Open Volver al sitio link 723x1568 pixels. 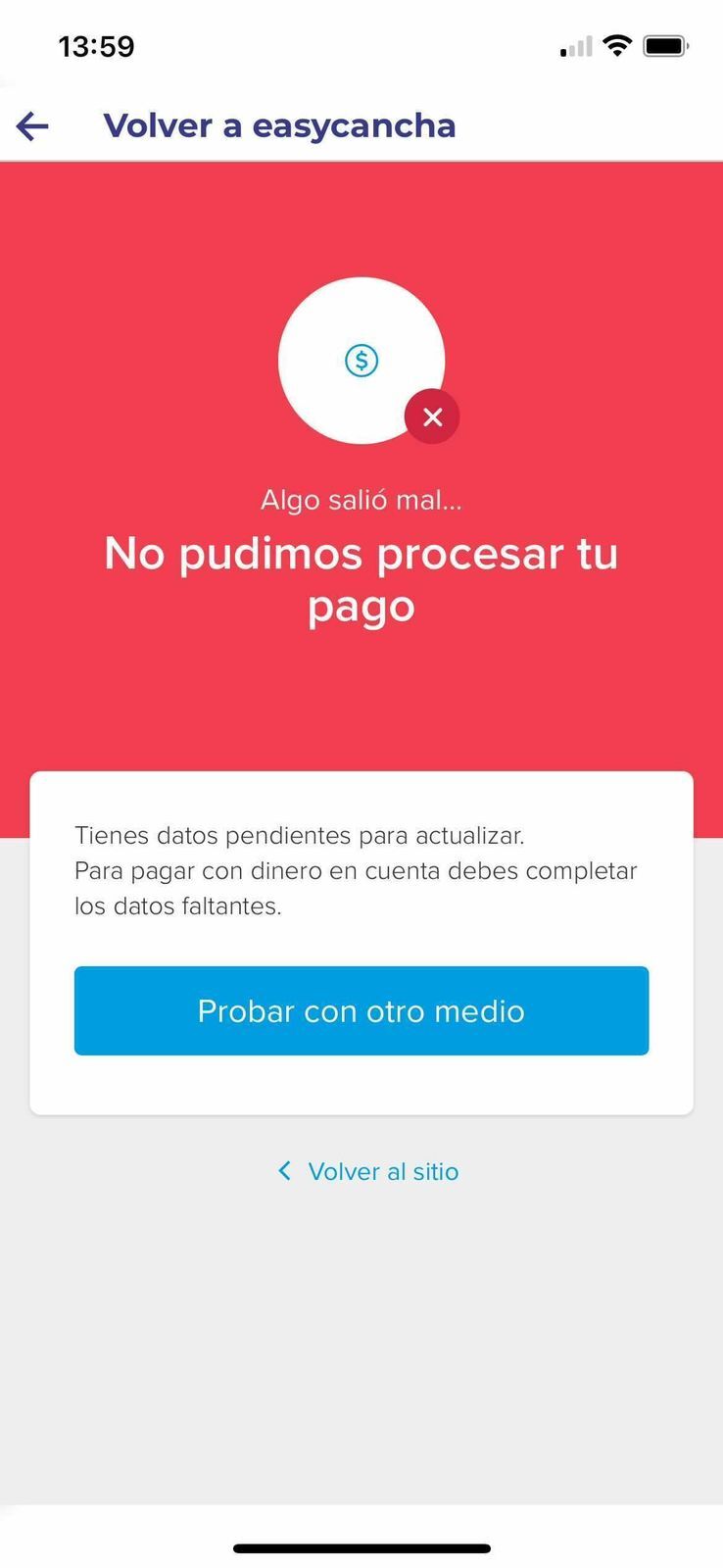click(x=383, y=1170)
